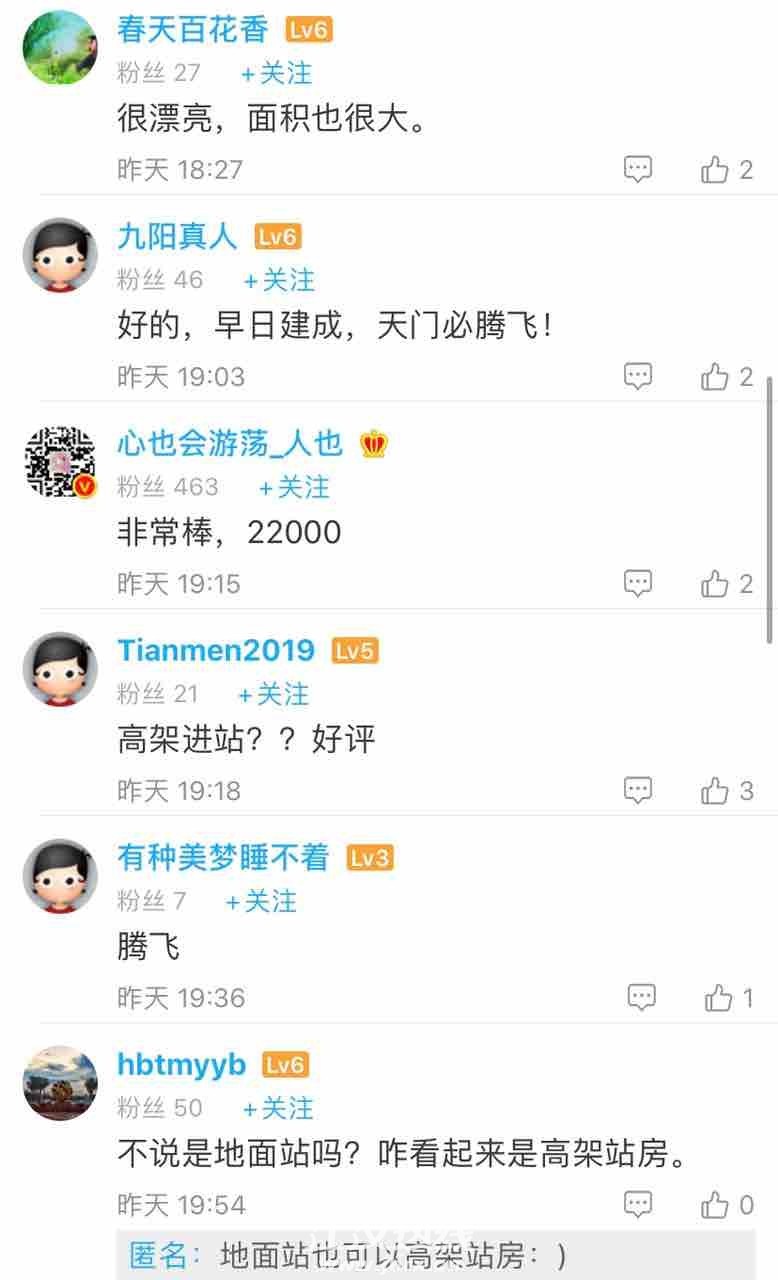Open hbtmyyb's avatar
This screenshot has width=778, height=1280.
(60, 1083)
